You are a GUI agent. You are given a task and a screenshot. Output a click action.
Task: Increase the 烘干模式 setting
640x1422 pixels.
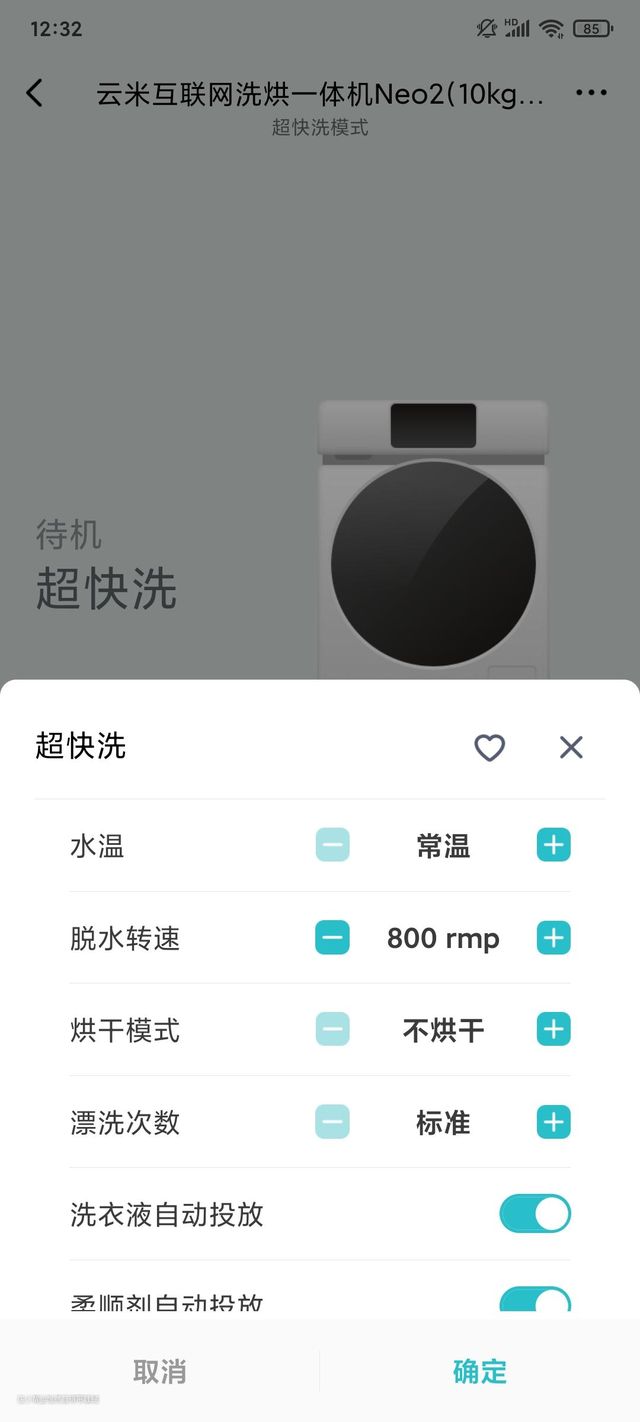pyautogui.click(x=553, y=1030)
